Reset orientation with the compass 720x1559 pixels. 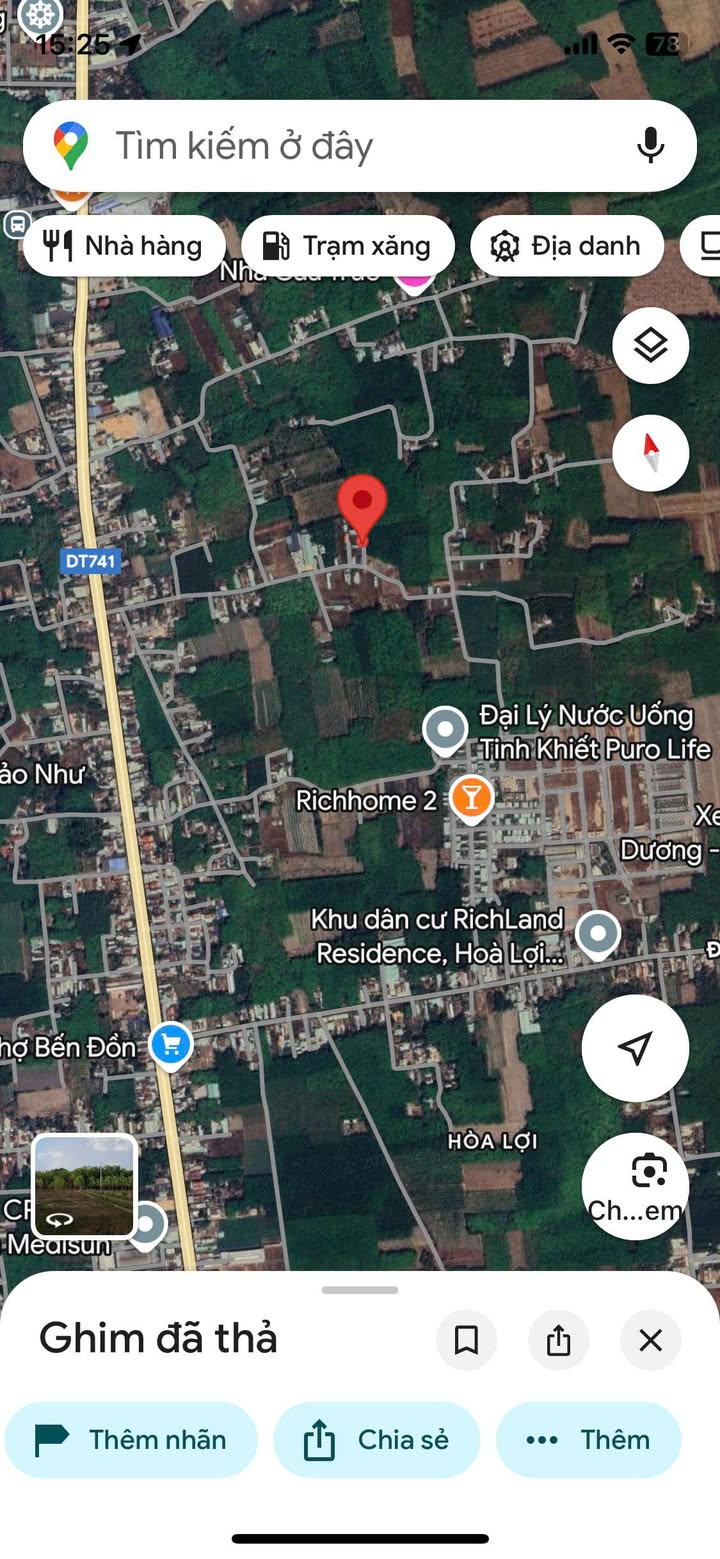pyautogui.click(x=651, y=453)
